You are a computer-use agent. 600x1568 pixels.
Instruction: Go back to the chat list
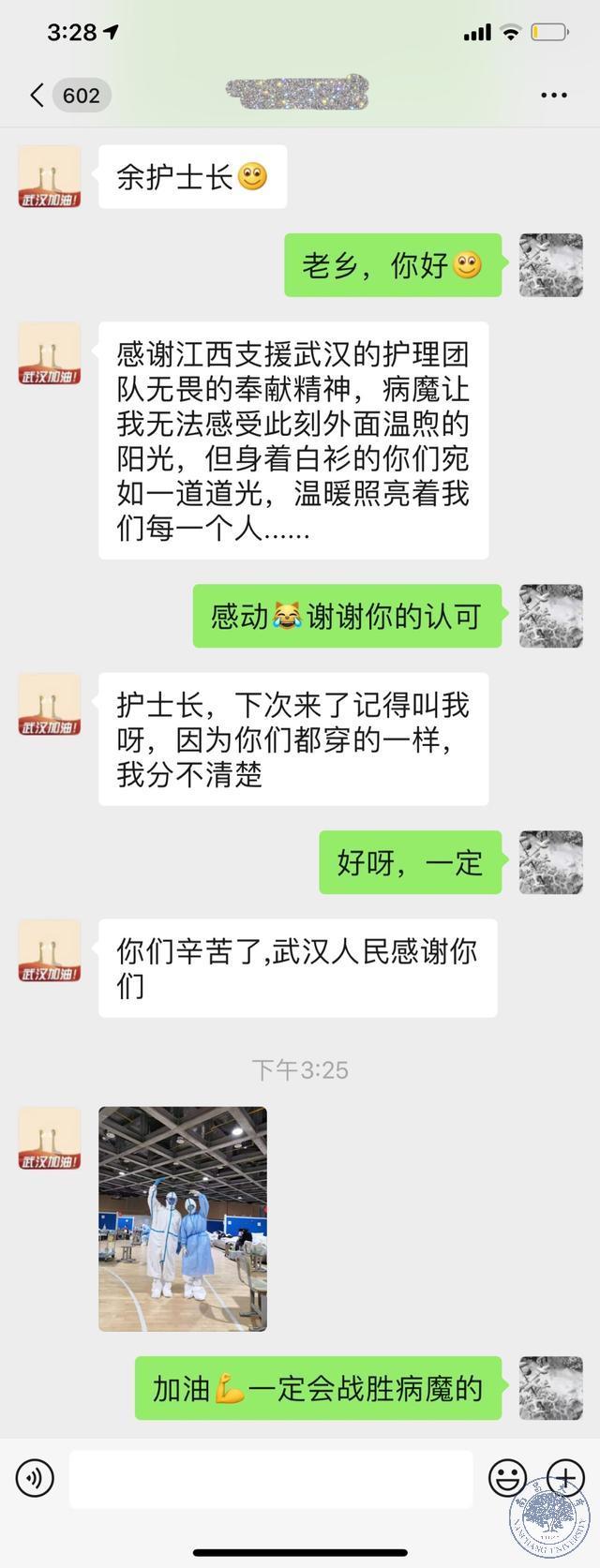point(37,96)
